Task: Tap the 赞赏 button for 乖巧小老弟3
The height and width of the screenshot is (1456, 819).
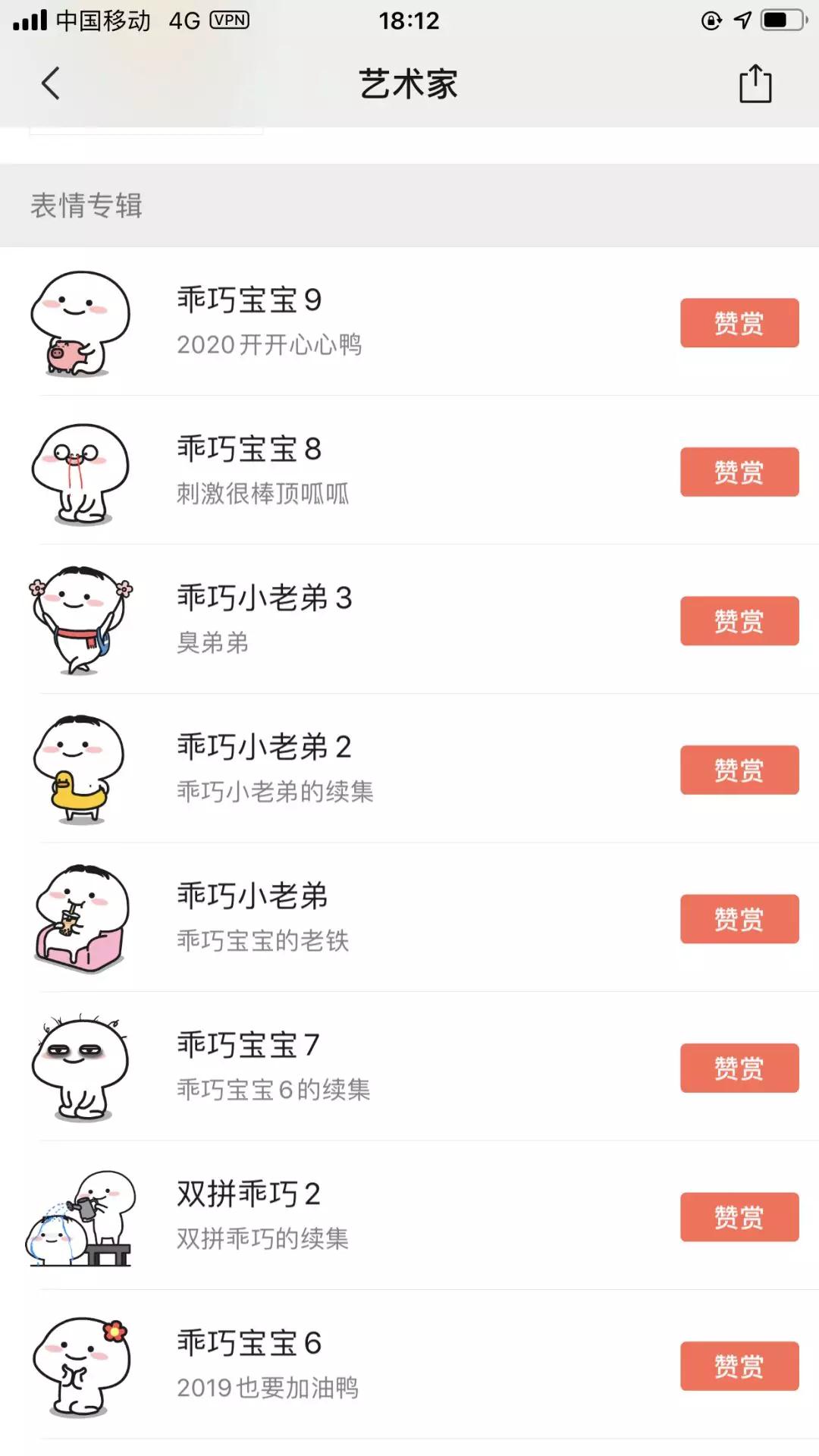Action: [739, 620]
